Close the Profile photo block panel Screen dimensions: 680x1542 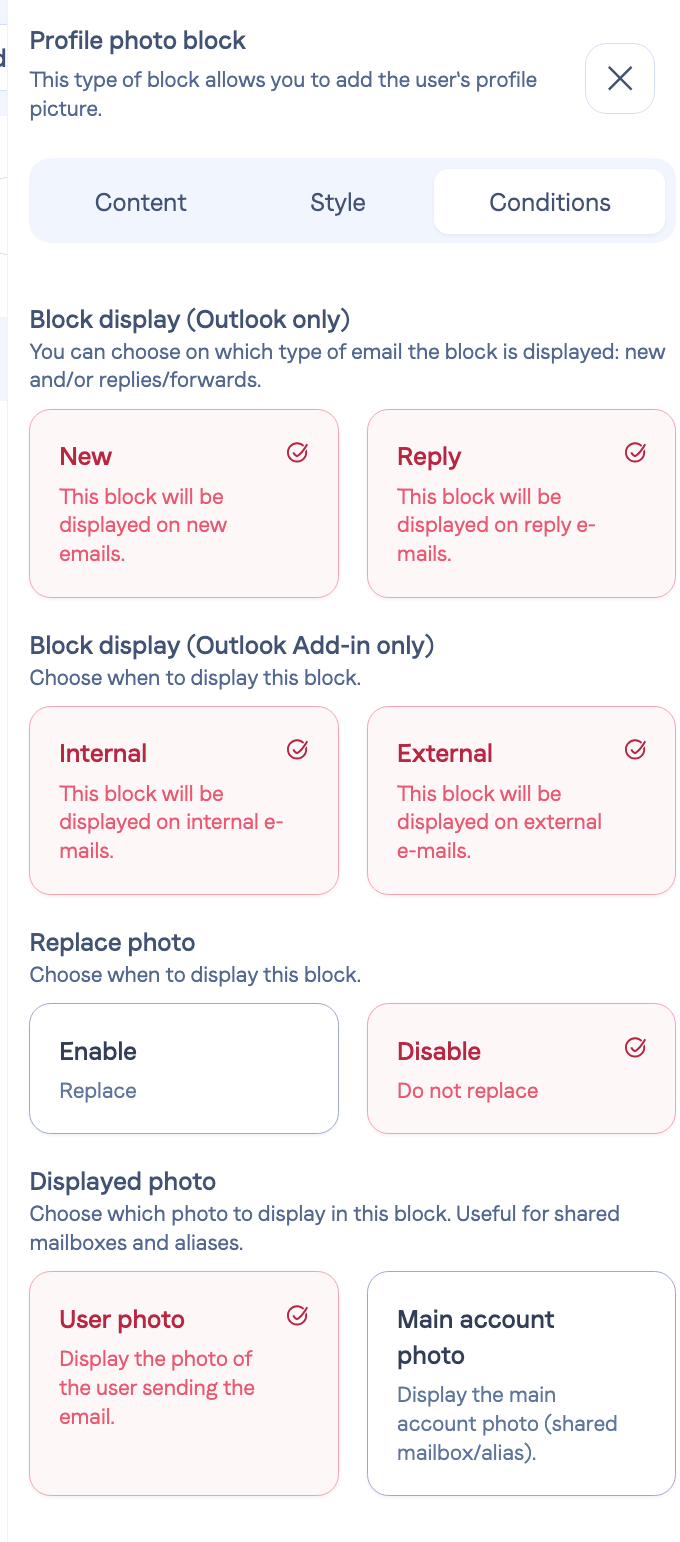tap(619, 78)
